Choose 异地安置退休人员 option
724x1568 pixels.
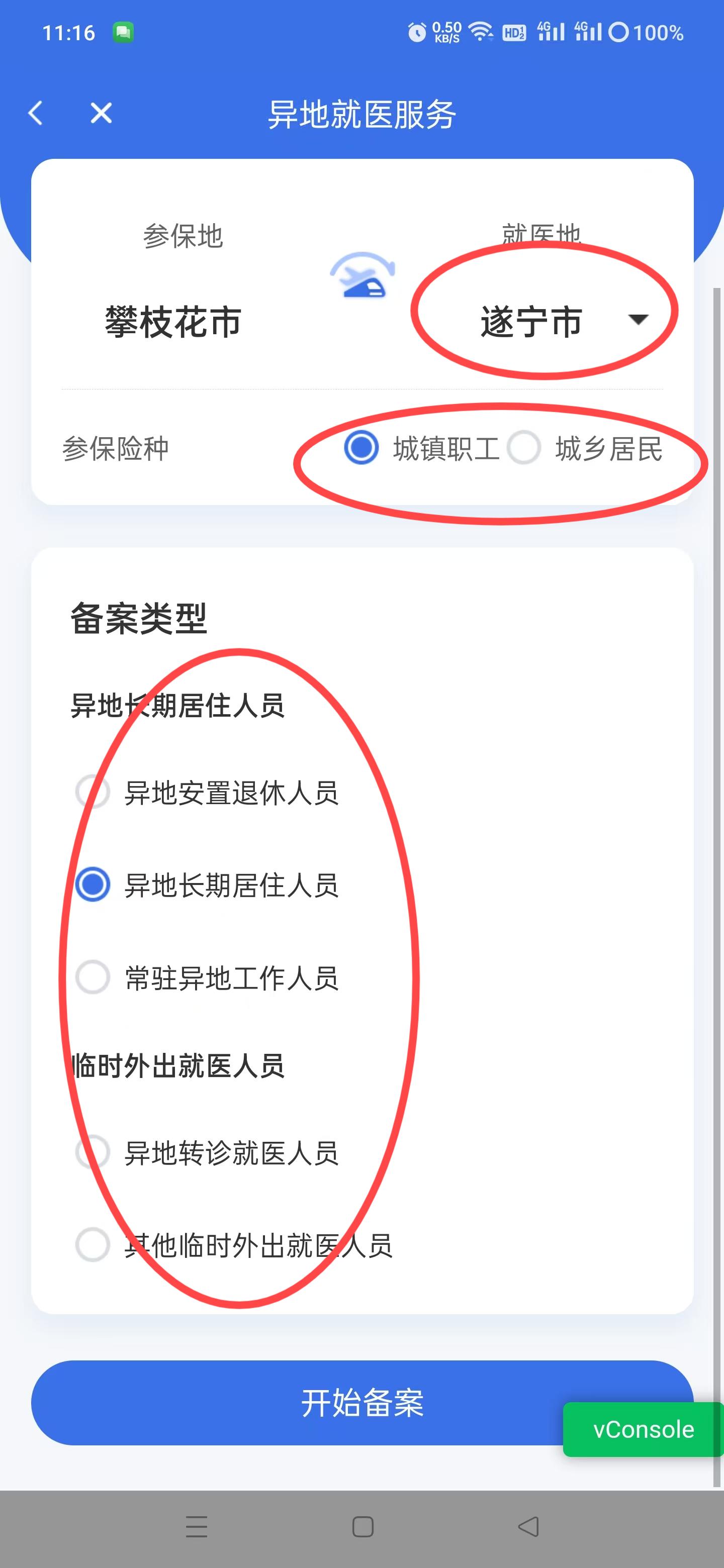(x=93, y=793)
